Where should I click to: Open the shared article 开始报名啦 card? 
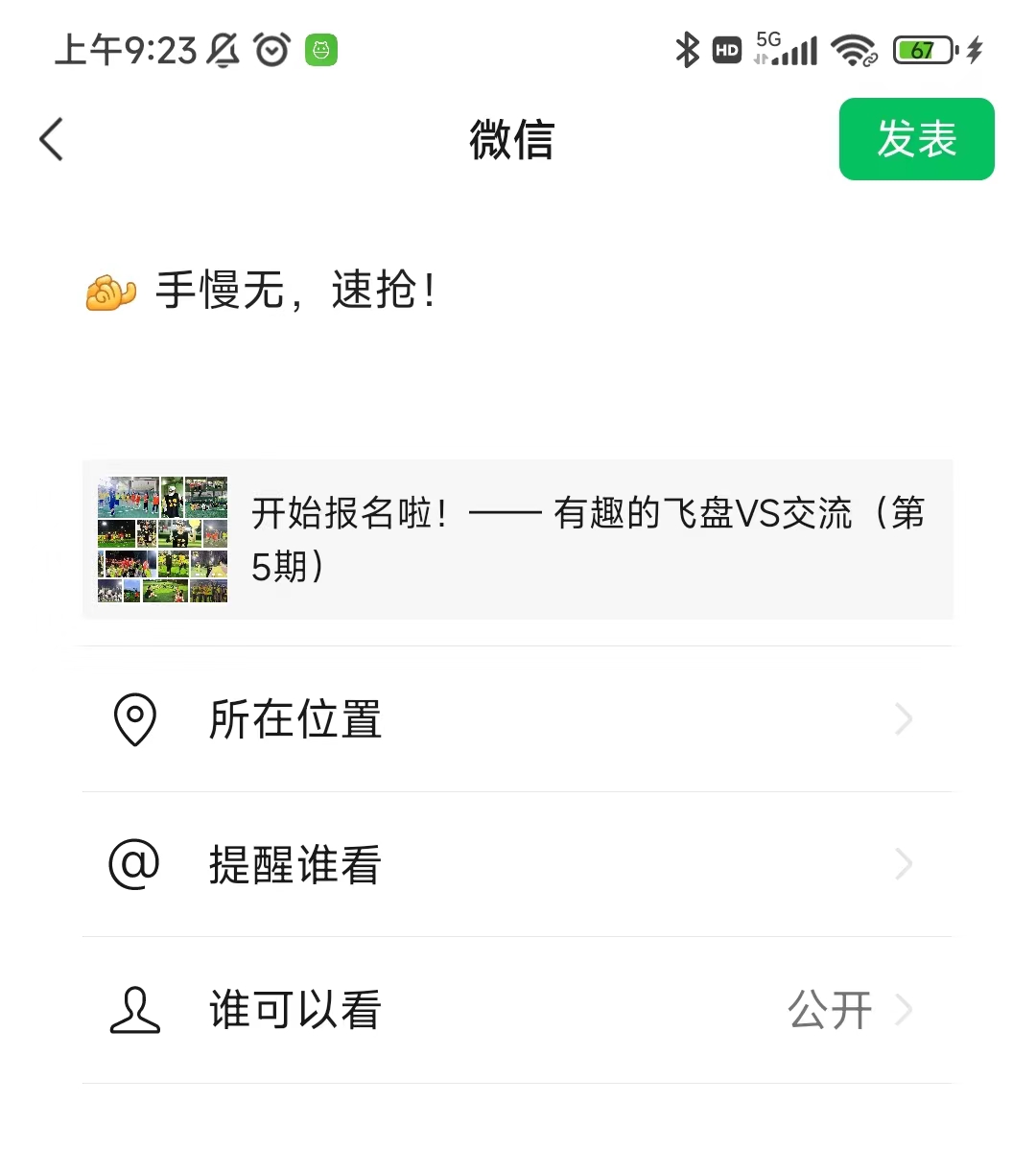pos(518,539)
